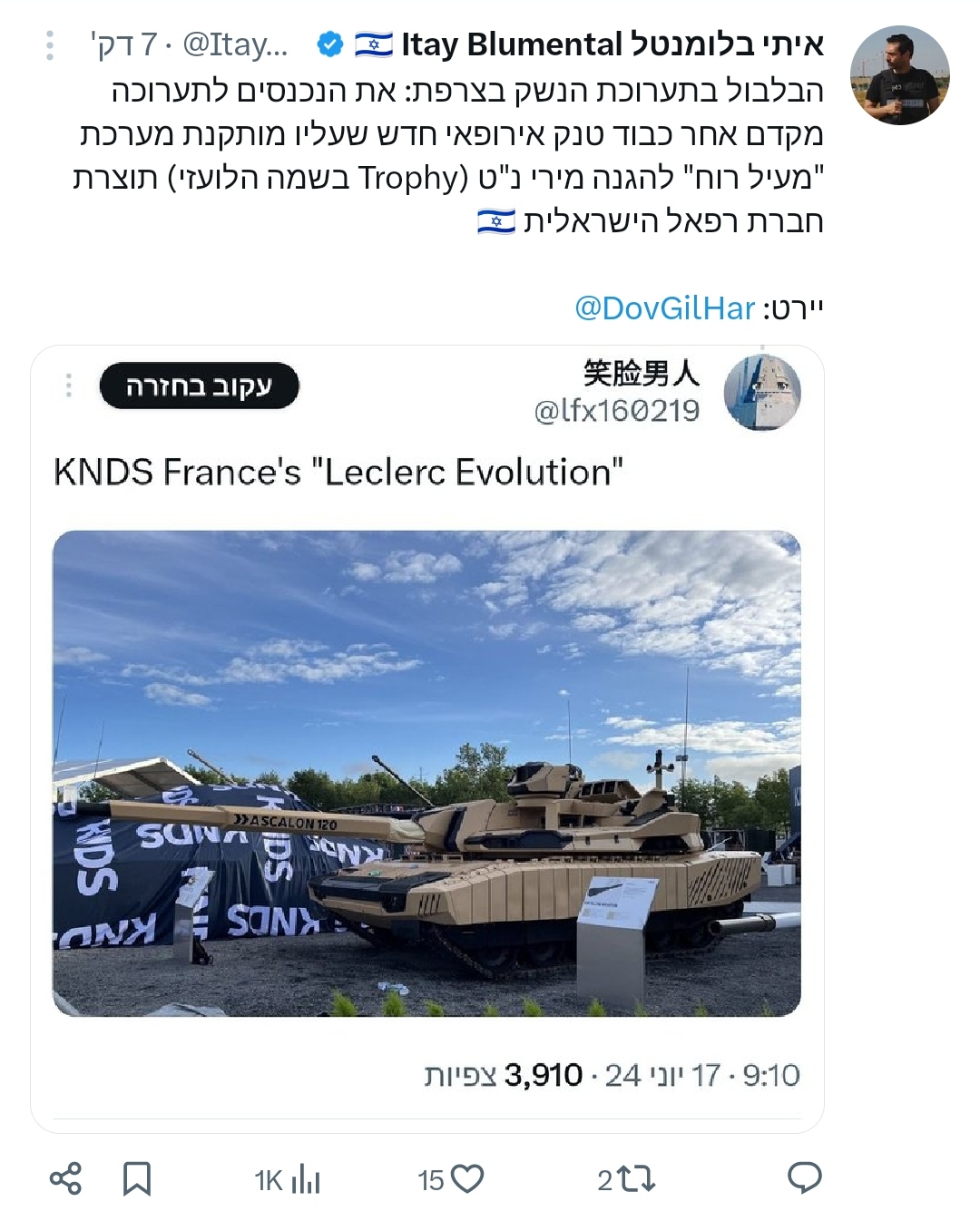Open the quoted post's three-dot menu
Image resolution: width=980 pixels, height=1221 pixels.
(68, 386)
